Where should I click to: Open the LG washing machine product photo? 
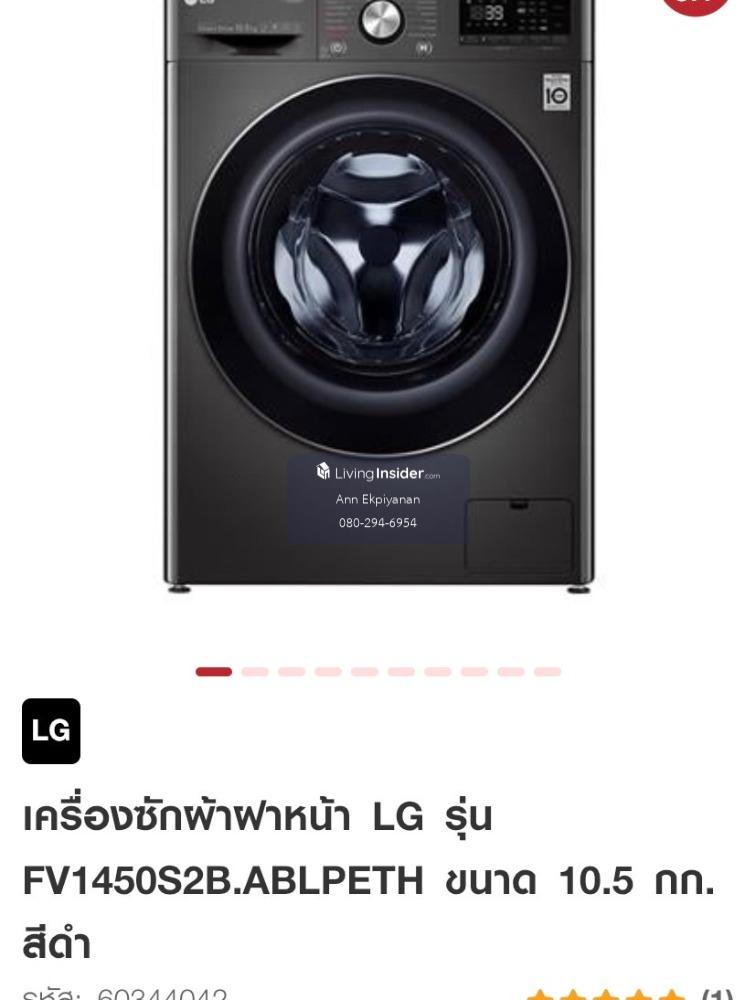coord(378,300)
